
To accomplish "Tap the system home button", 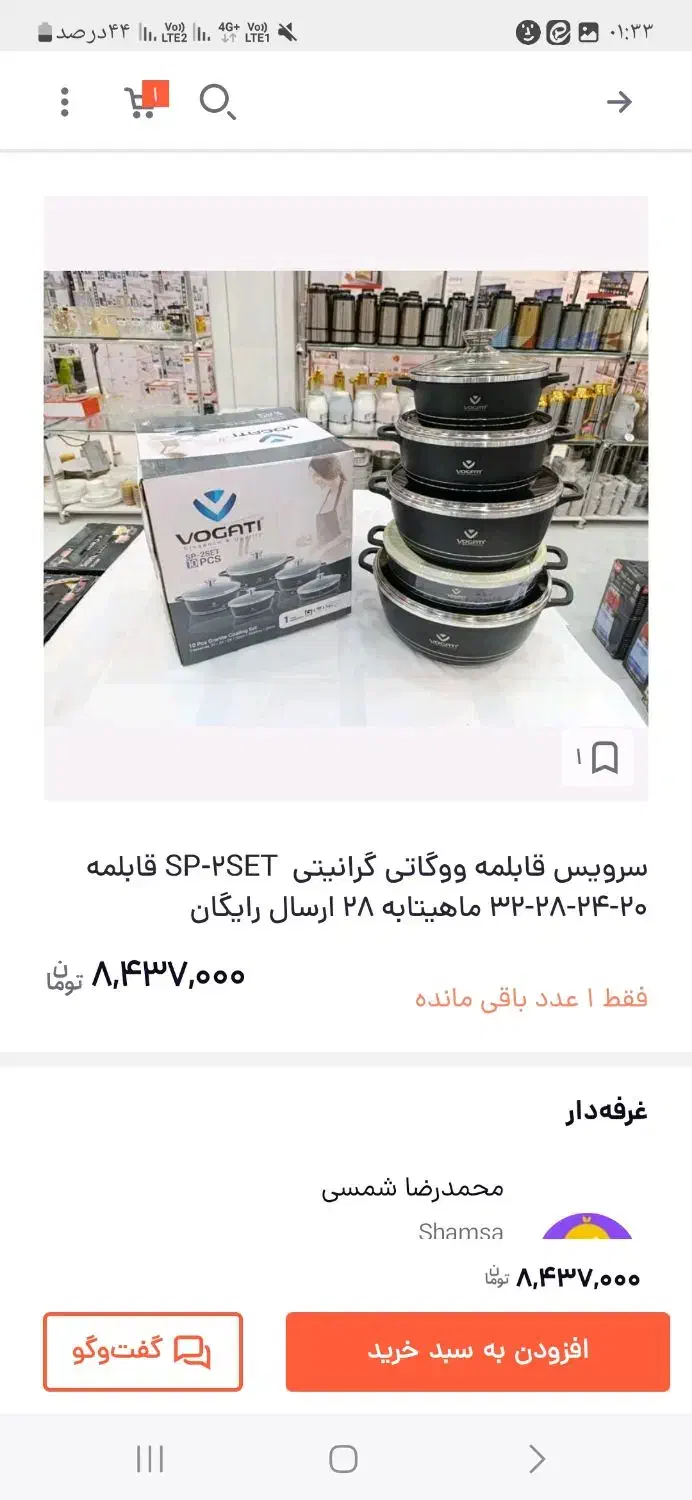I will (343, 1459).
